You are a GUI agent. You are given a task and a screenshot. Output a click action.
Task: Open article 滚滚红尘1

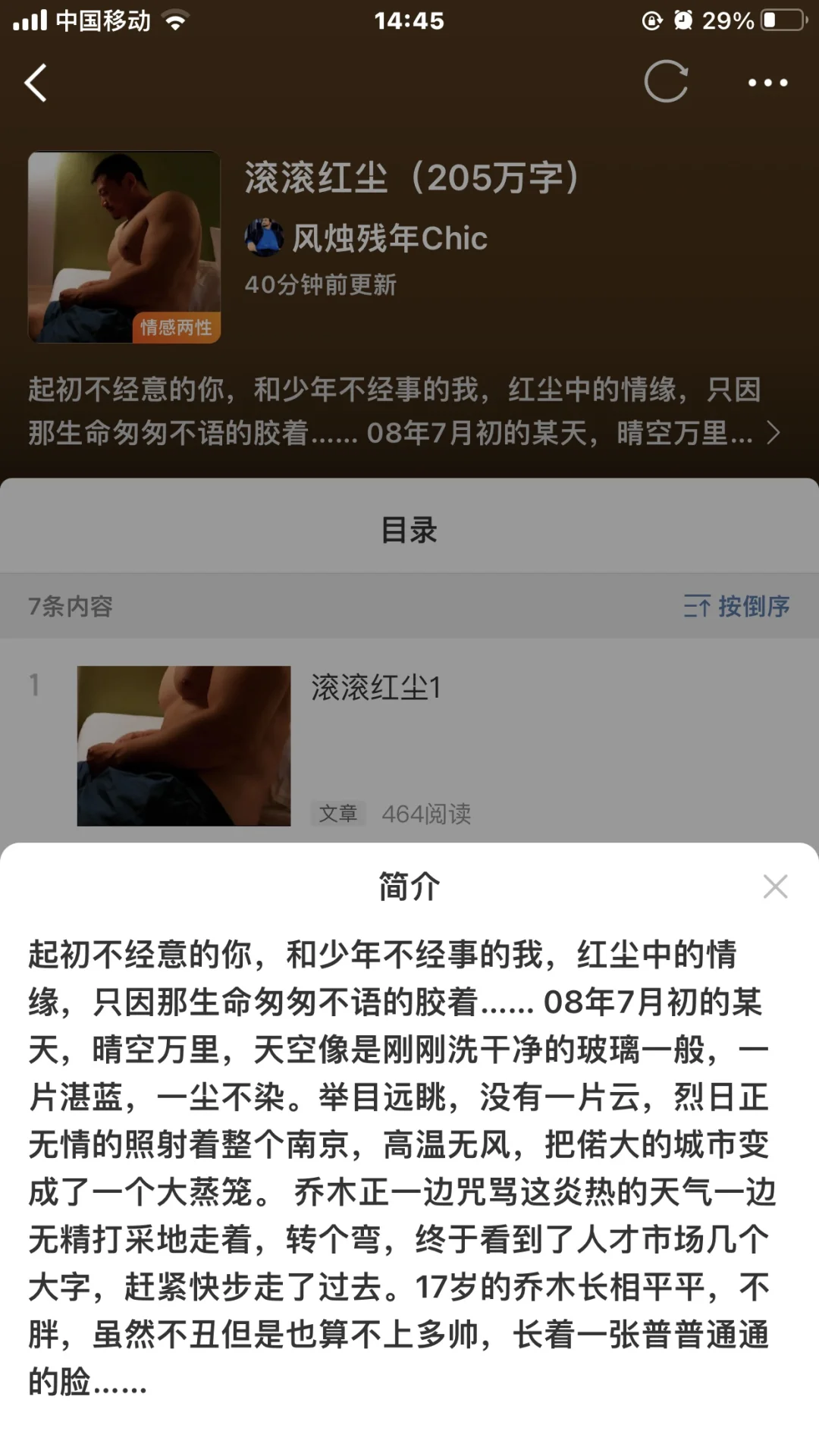pos(409,746)
